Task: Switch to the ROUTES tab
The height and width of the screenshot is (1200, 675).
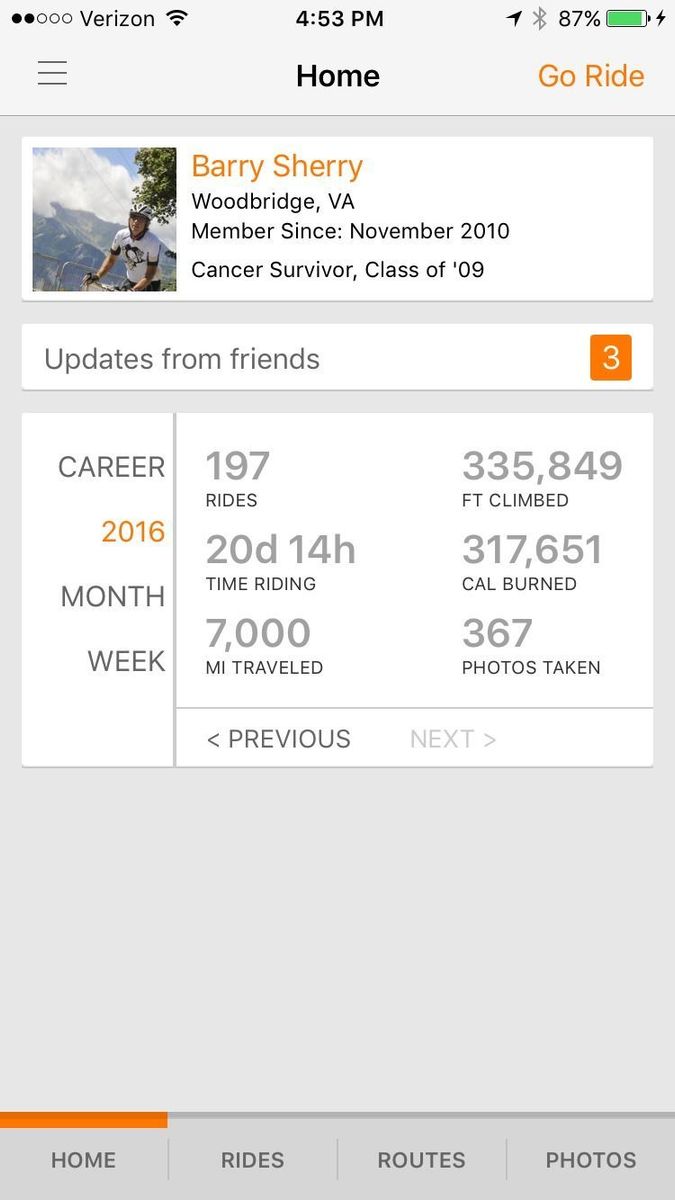Action: tap(421, 1160)
